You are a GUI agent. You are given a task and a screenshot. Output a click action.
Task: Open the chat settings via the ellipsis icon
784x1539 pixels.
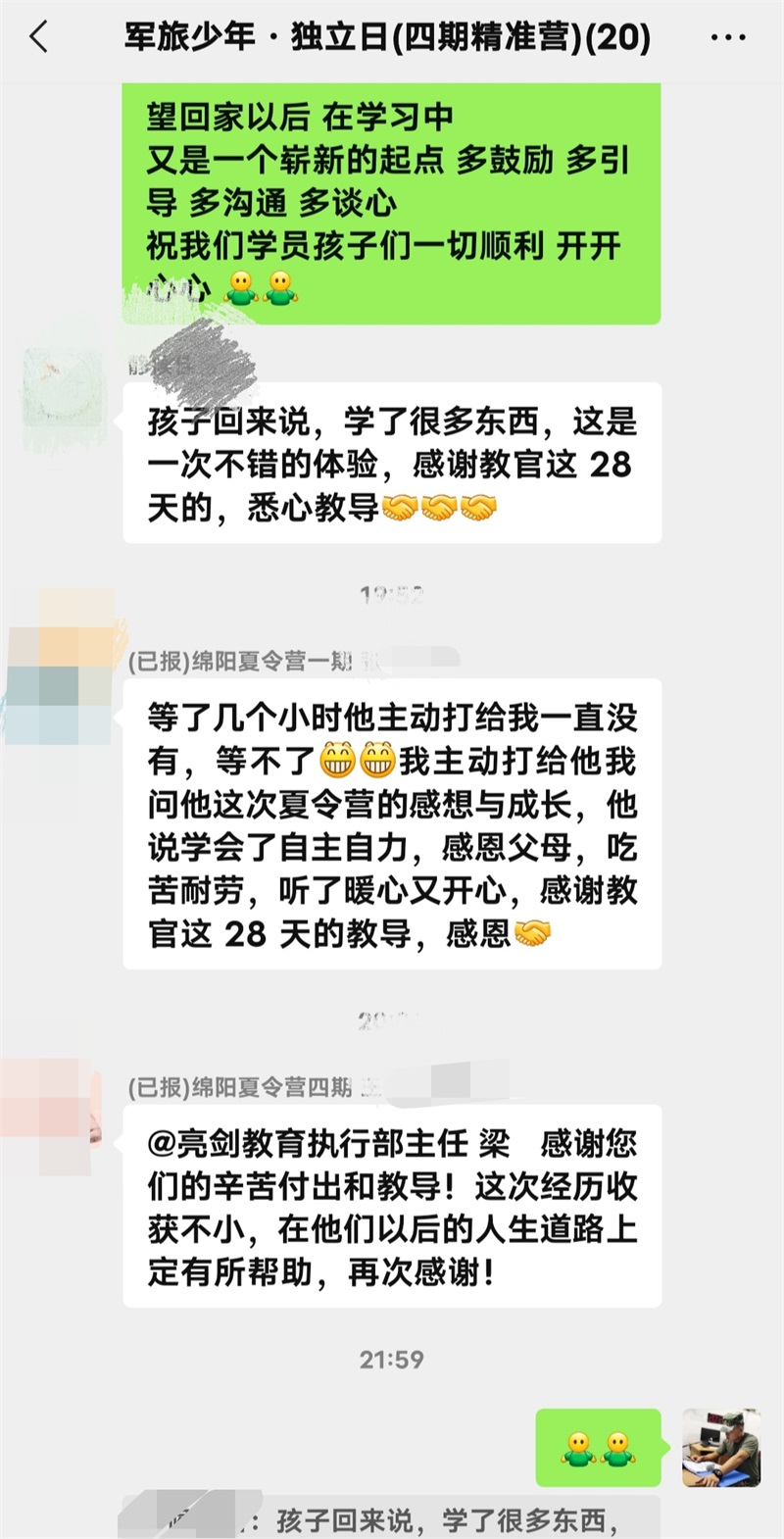point(726,34)
